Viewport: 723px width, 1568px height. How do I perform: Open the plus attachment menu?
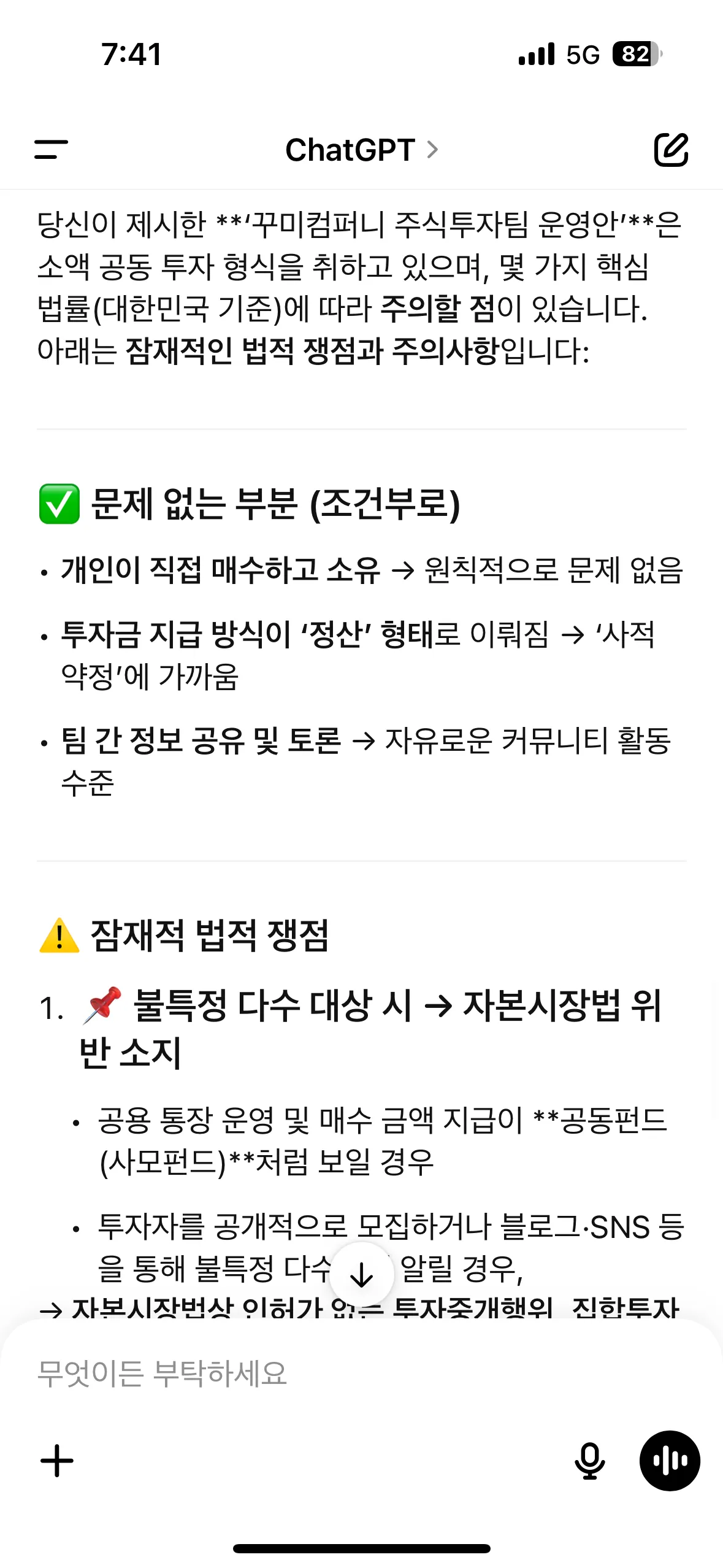[x=57, y=1461]
